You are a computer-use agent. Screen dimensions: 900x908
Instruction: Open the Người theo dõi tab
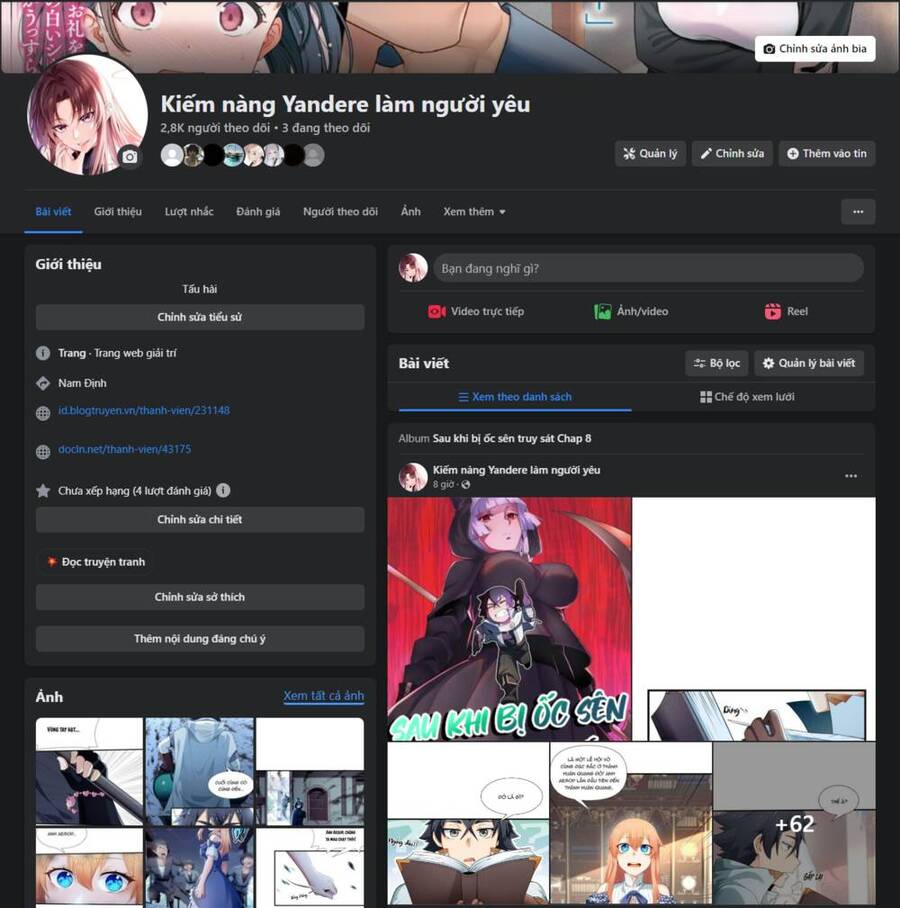click(341, 211)
